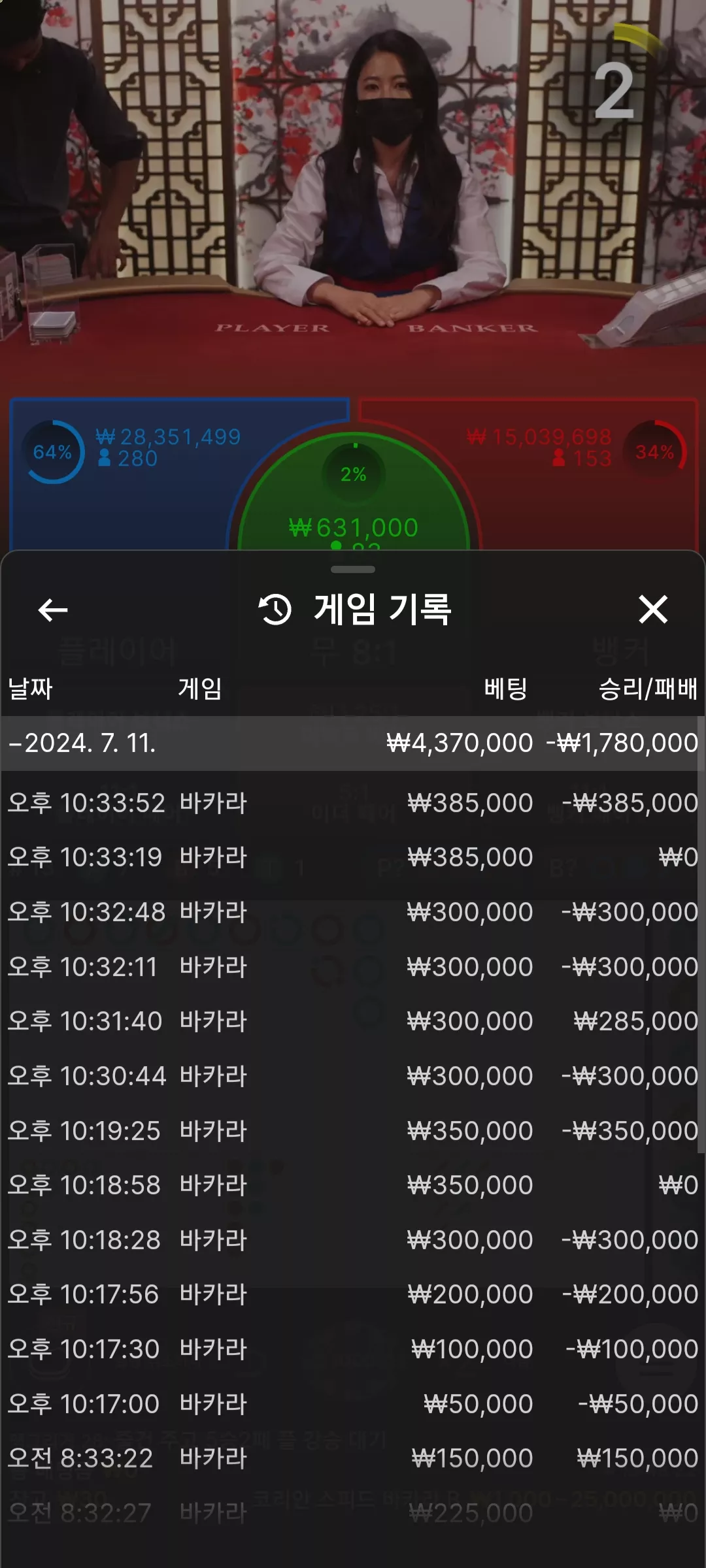This screenshot has width=706, height=1568.
Task: Select the 오후 10:17:00 ₩50,000 bet entry
Action: [x=353, y=1404]
